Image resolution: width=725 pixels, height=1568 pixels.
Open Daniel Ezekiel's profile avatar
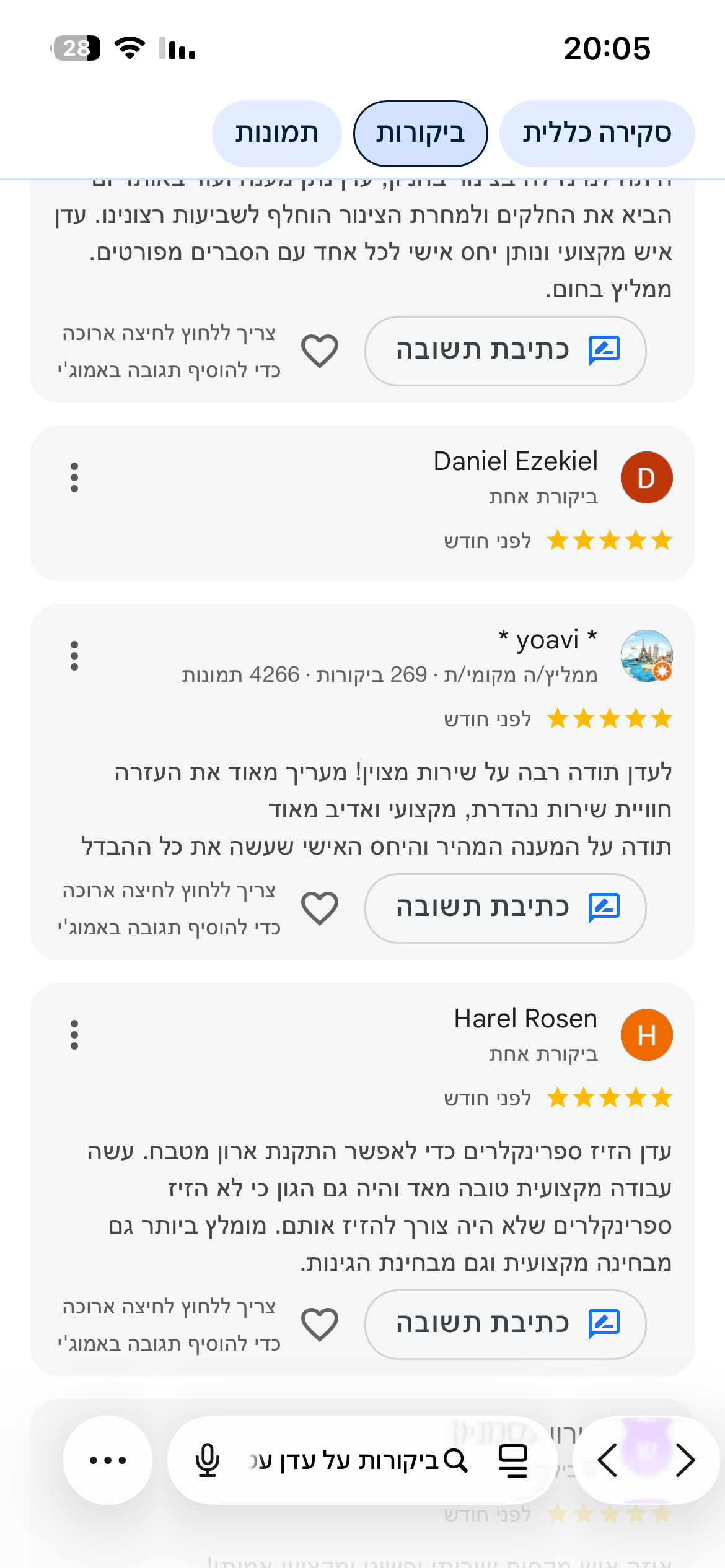click(x=647, y=477)
